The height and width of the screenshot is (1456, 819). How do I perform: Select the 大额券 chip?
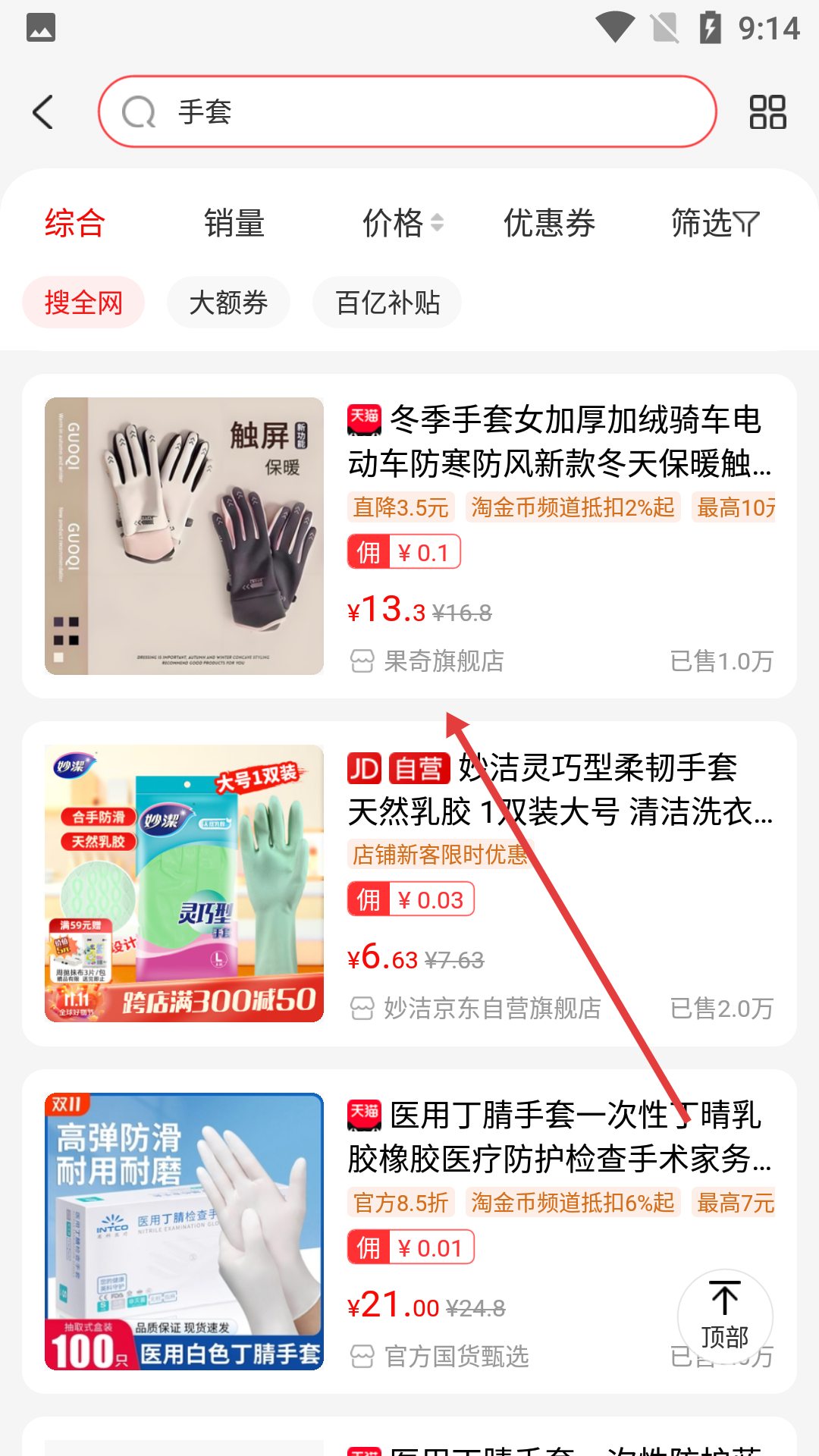pyautogui.click(x=228, y=303)
